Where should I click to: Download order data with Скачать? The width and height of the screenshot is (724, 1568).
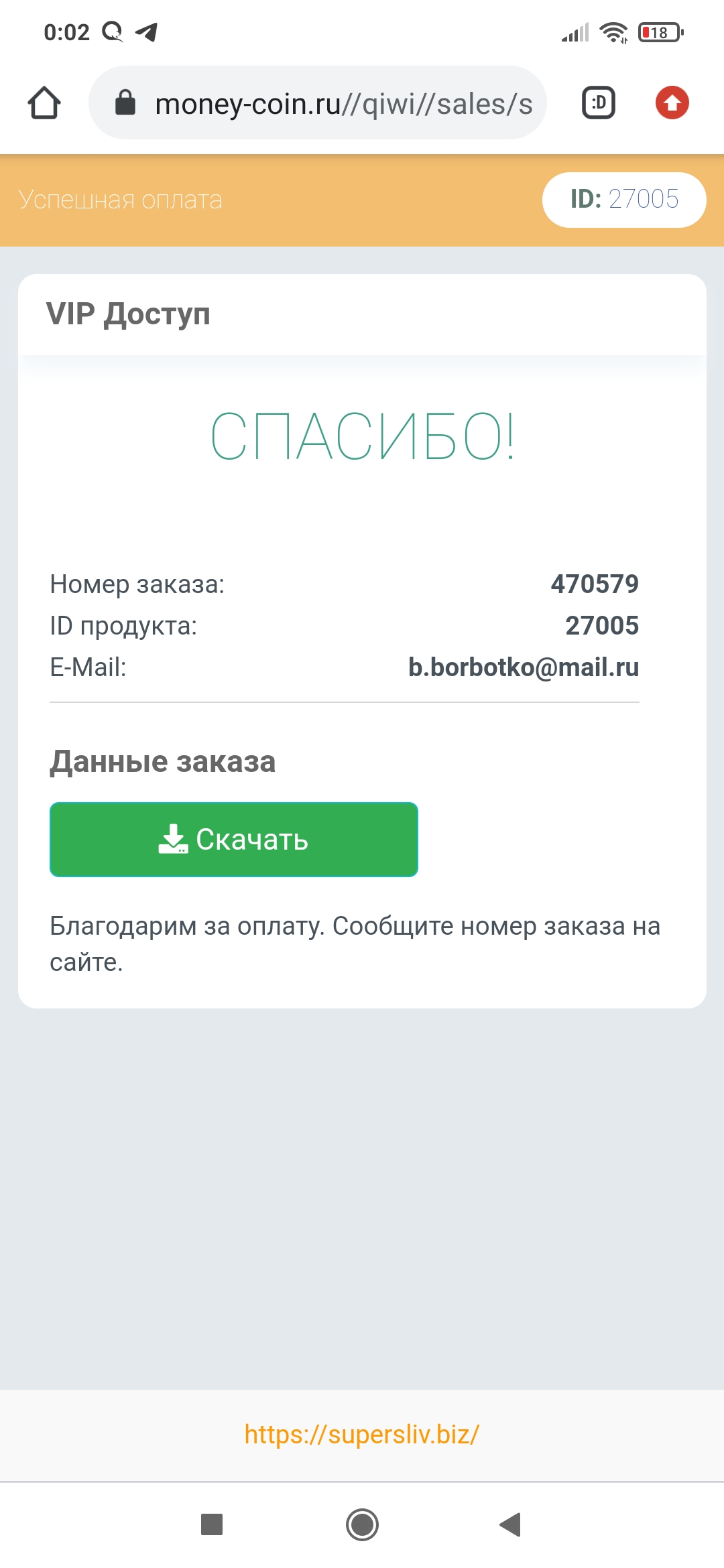(234, 839)
